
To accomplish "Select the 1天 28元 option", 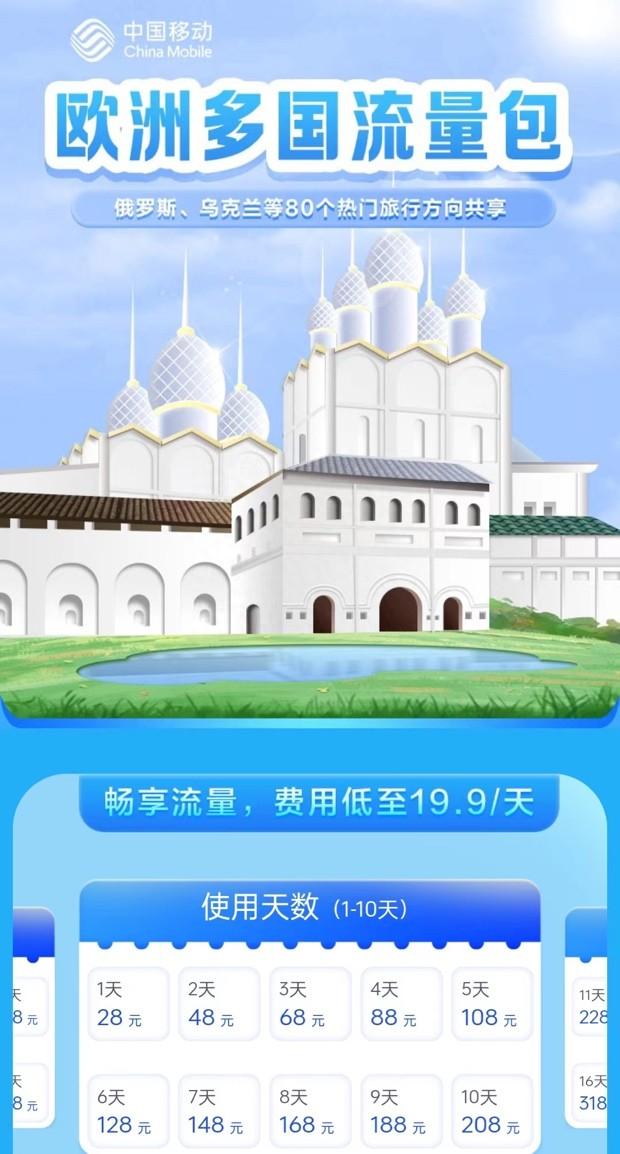I will coord(128,1004).
